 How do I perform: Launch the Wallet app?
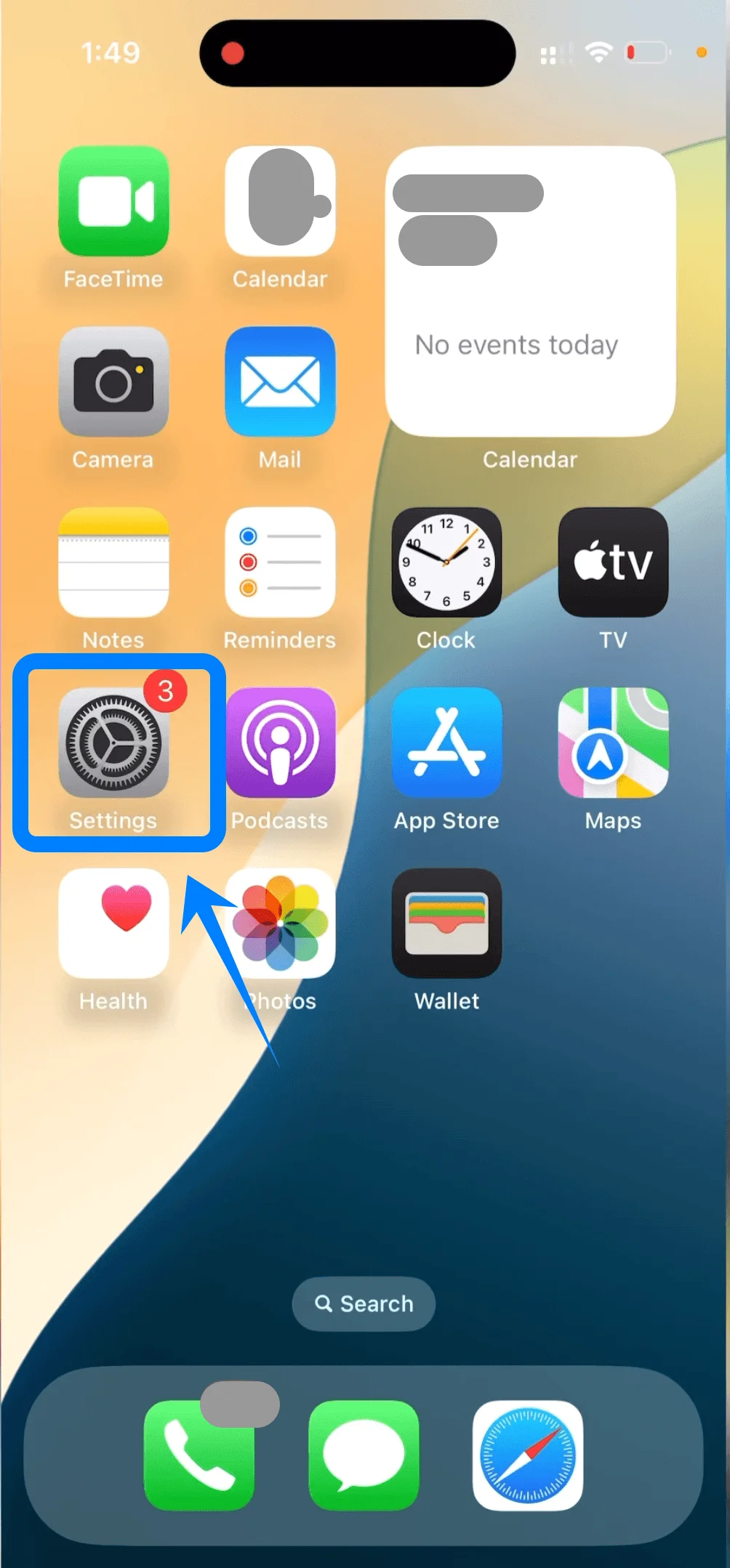coord(446,923)
